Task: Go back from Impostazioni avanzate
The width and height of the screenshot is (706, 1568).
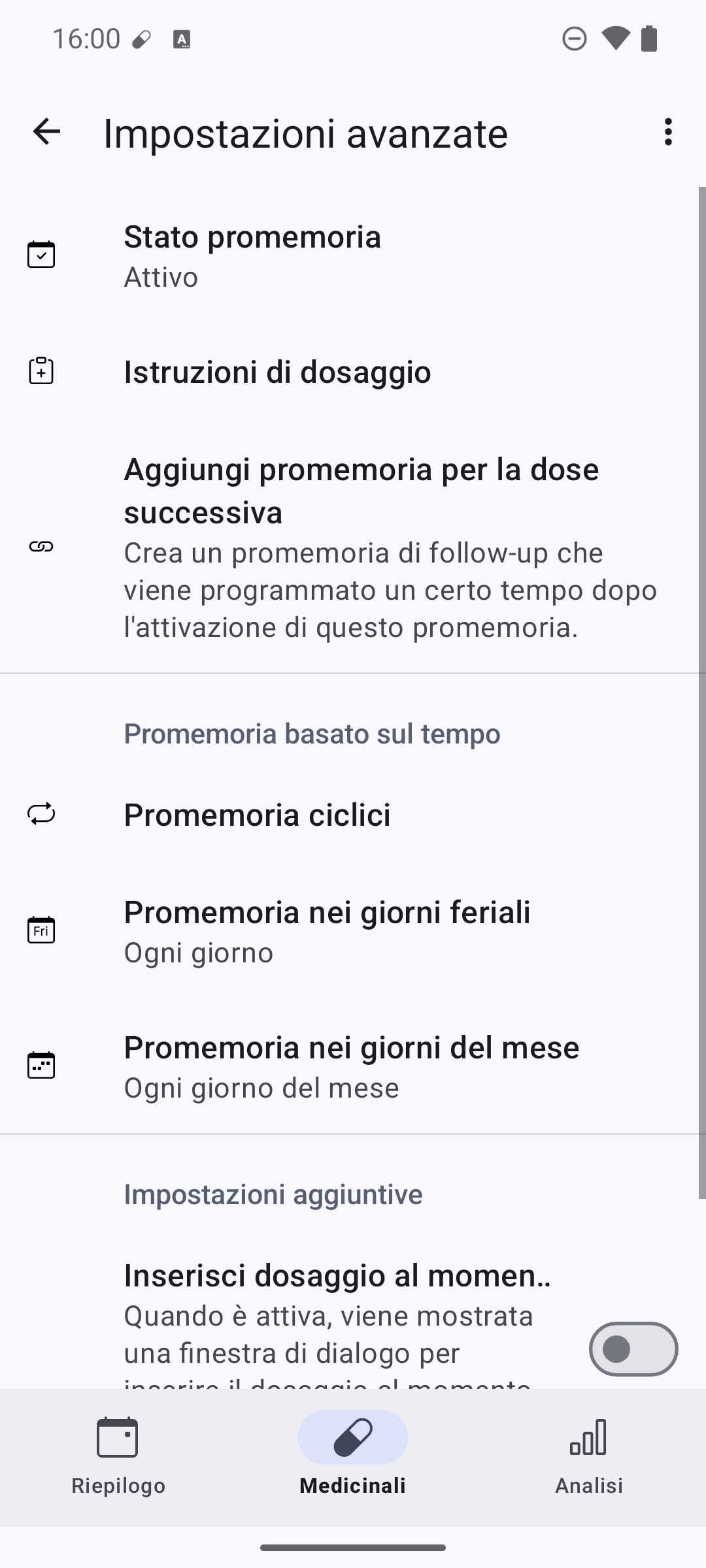Action: pyautogui.click(x=46, y=132)
